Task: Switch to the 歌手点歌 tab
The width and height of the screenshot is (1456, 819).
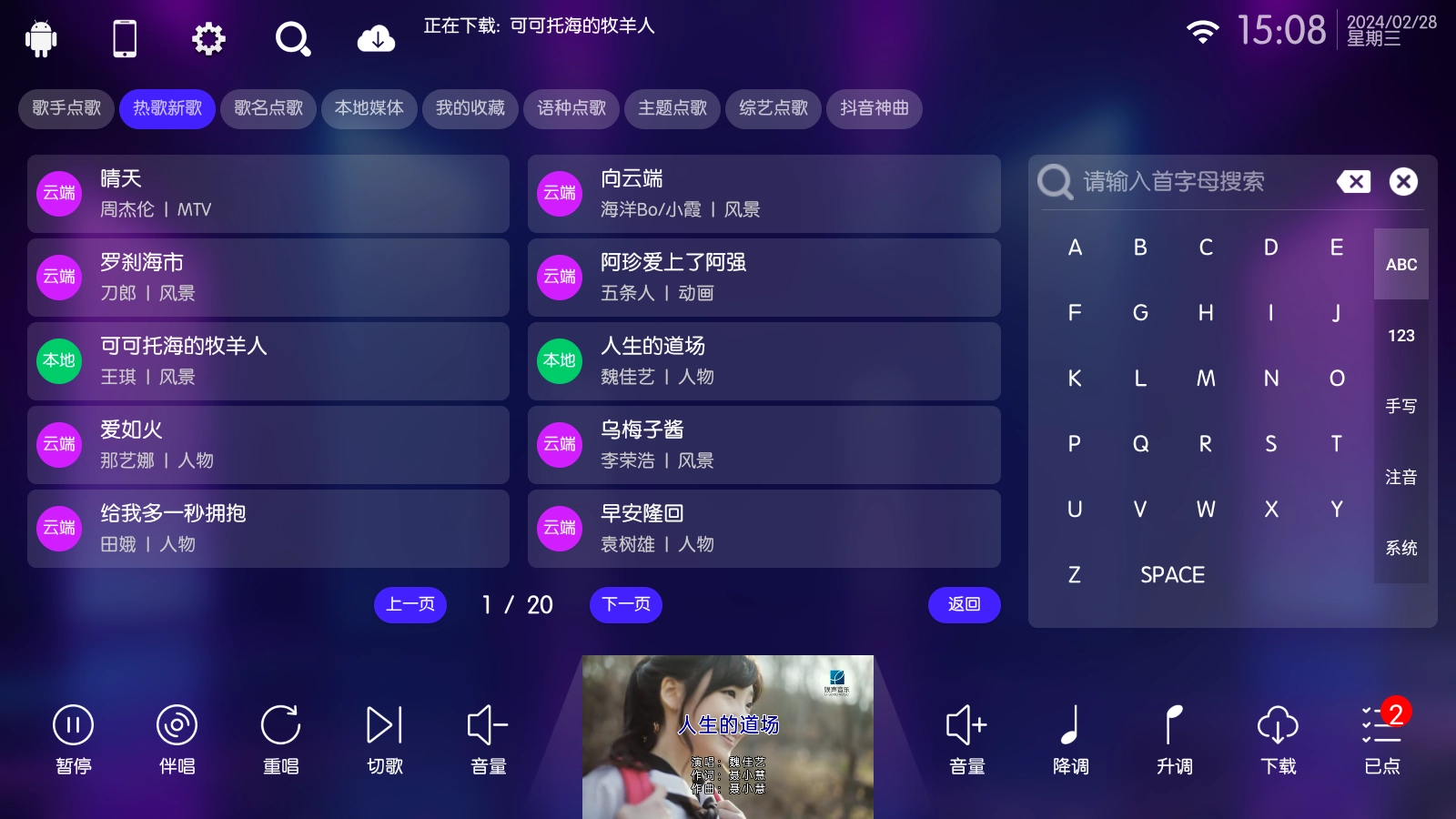Action: click(x=66, y=108)
